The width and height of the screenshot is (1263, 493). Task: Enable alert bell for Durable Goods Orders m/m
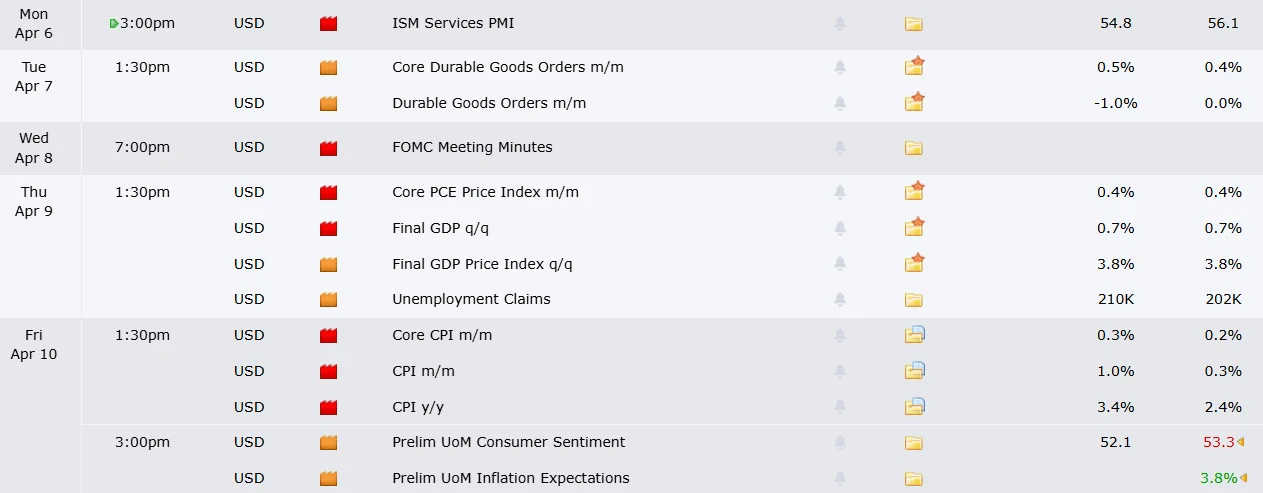(840, 103)
